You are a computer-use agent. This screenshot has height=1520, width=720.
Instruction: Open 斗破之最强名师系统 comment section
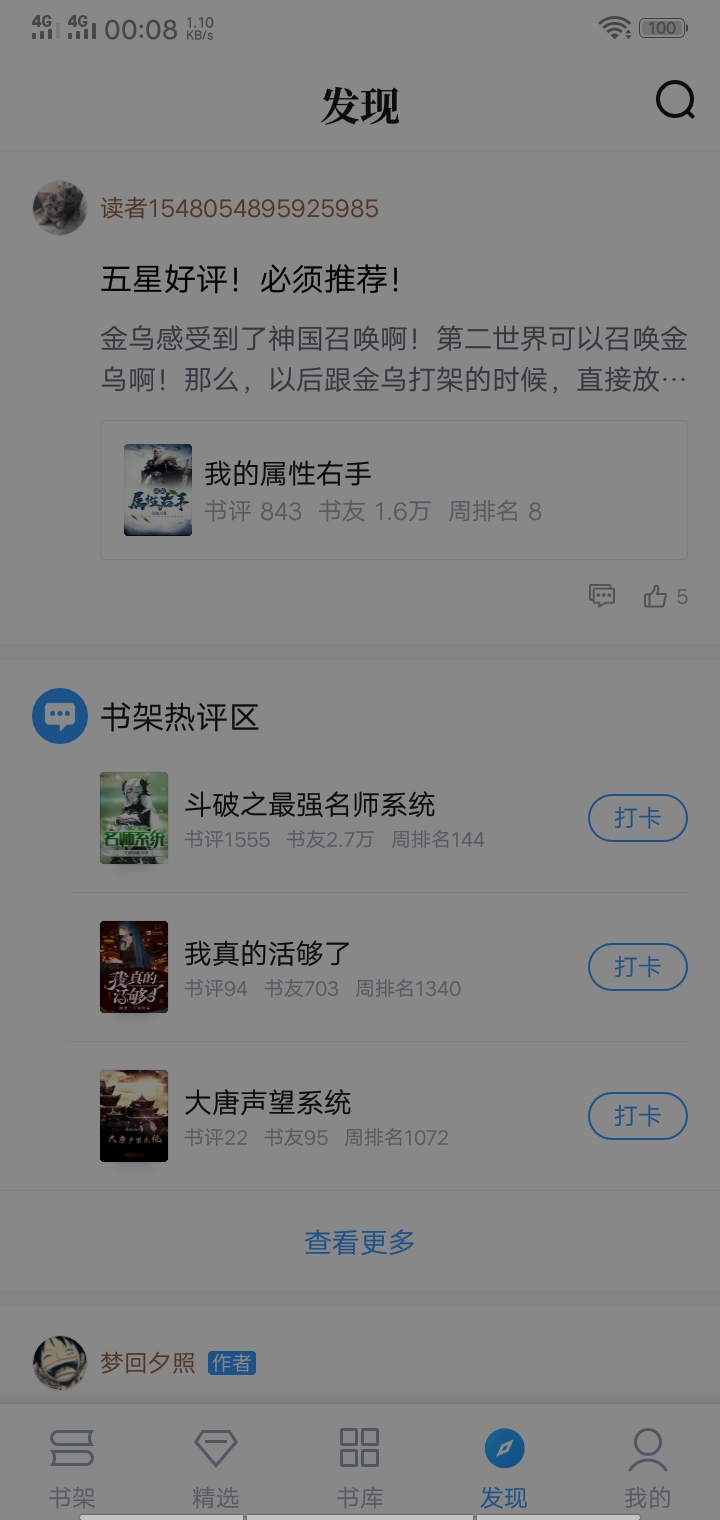pyautogui.click(x=310, y=818)
